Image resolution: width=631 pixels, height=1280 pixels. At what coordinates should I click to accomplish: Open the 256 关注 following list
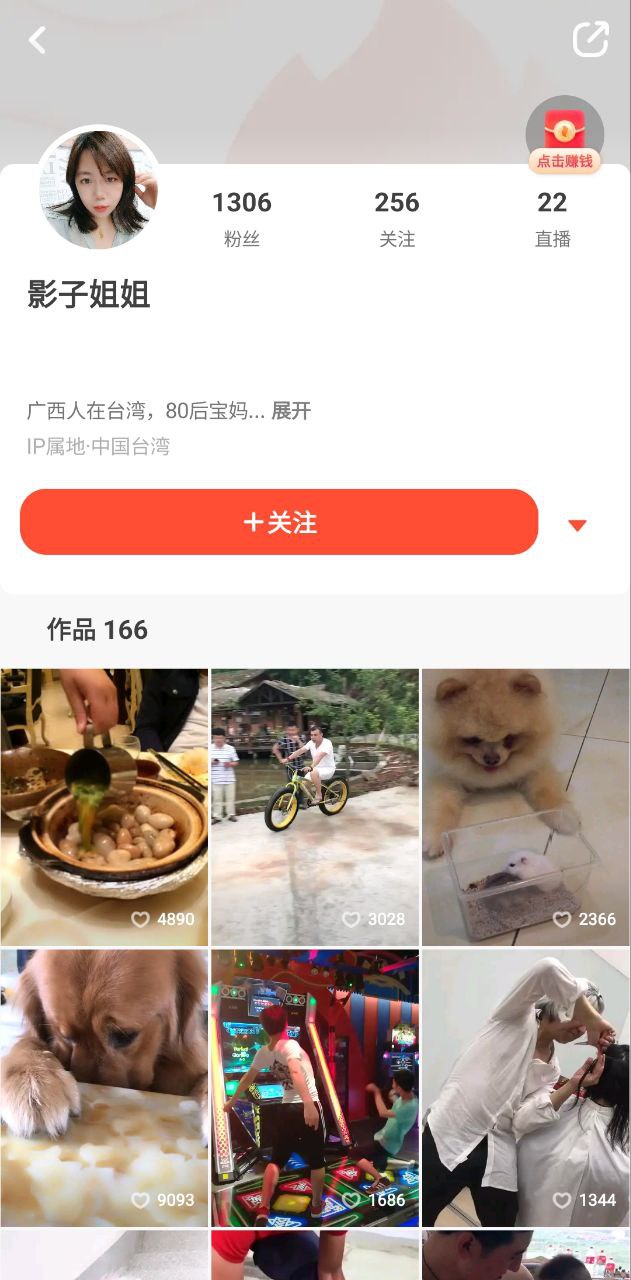click(396, 218)
